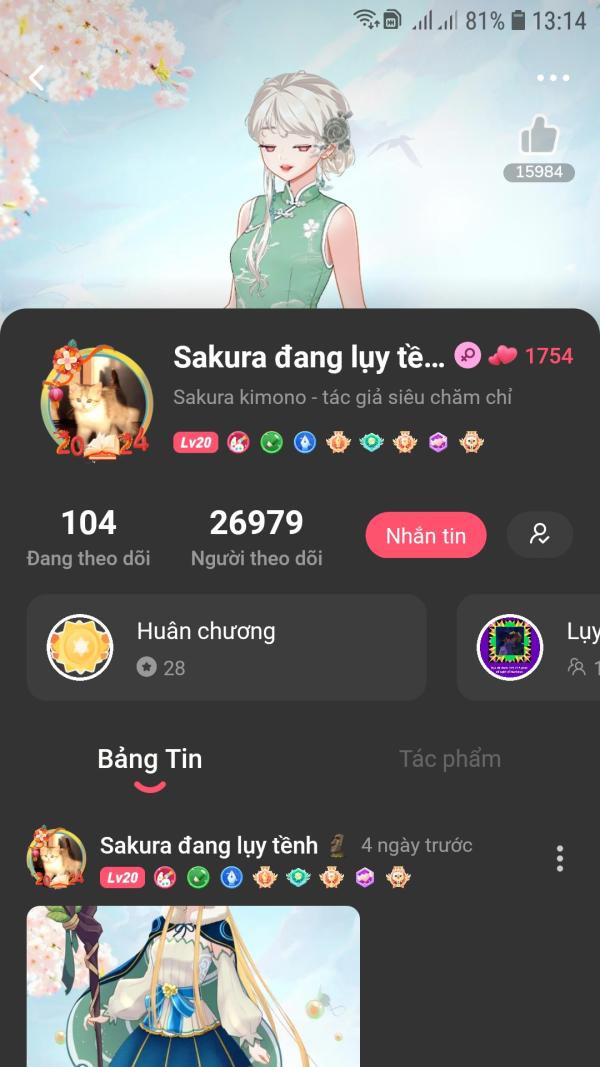The height and width of the screenshot is (1067, 600).
Task: Open the Huân chương medals card
Action: pos(226,647)
